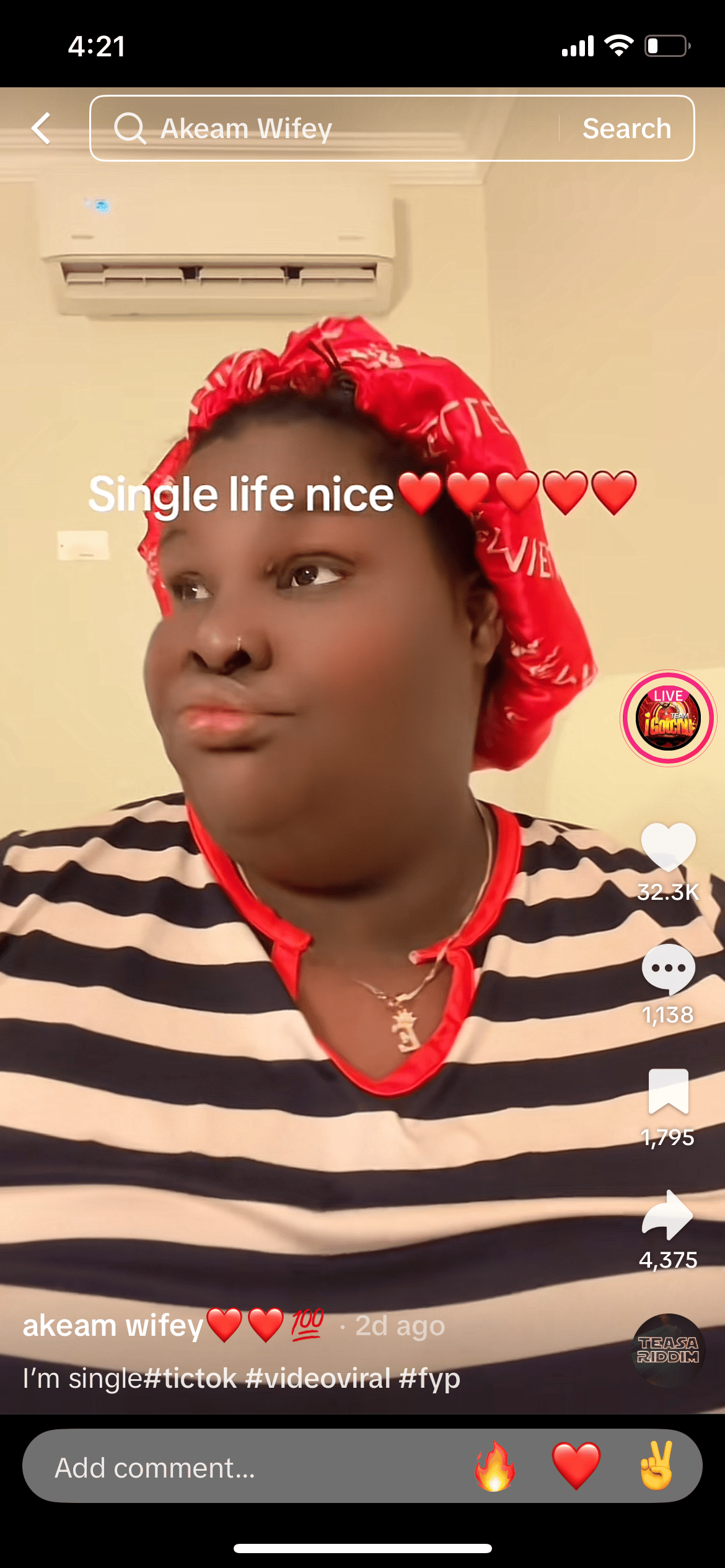Tap the Search button

click(x=626, y=129)
